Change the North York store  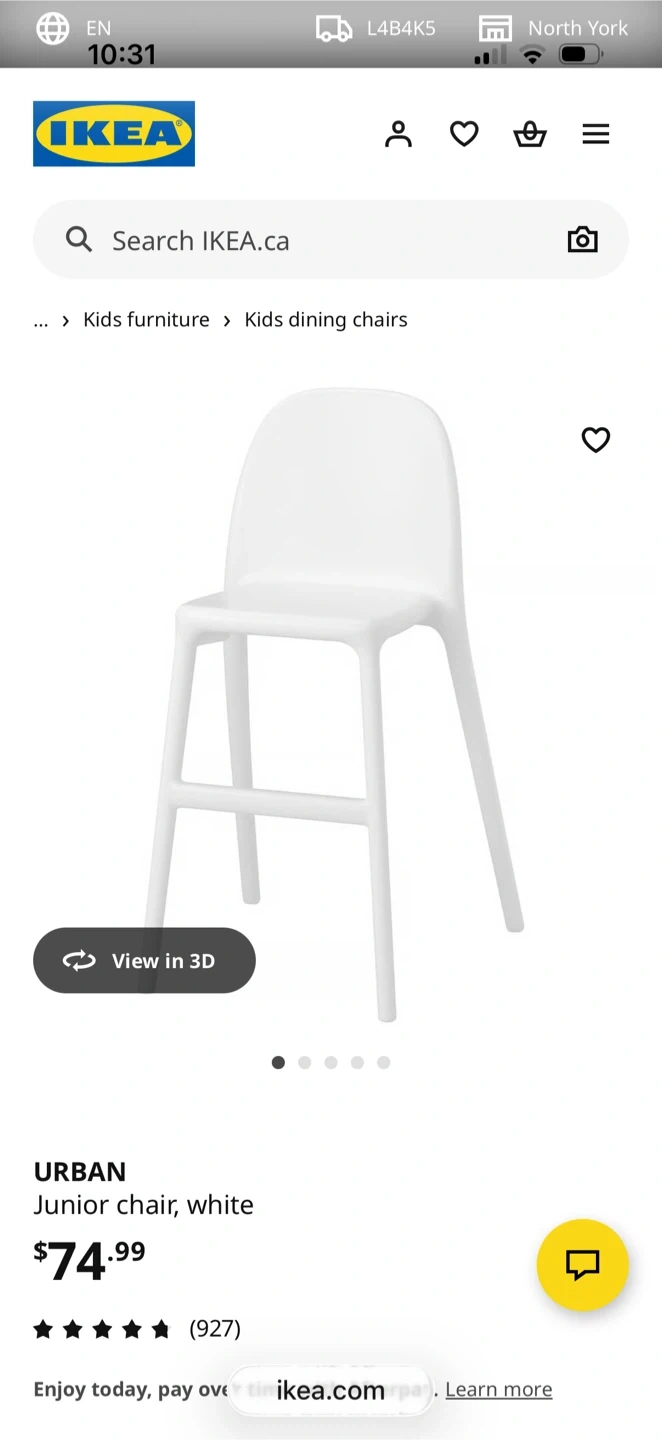553,28
